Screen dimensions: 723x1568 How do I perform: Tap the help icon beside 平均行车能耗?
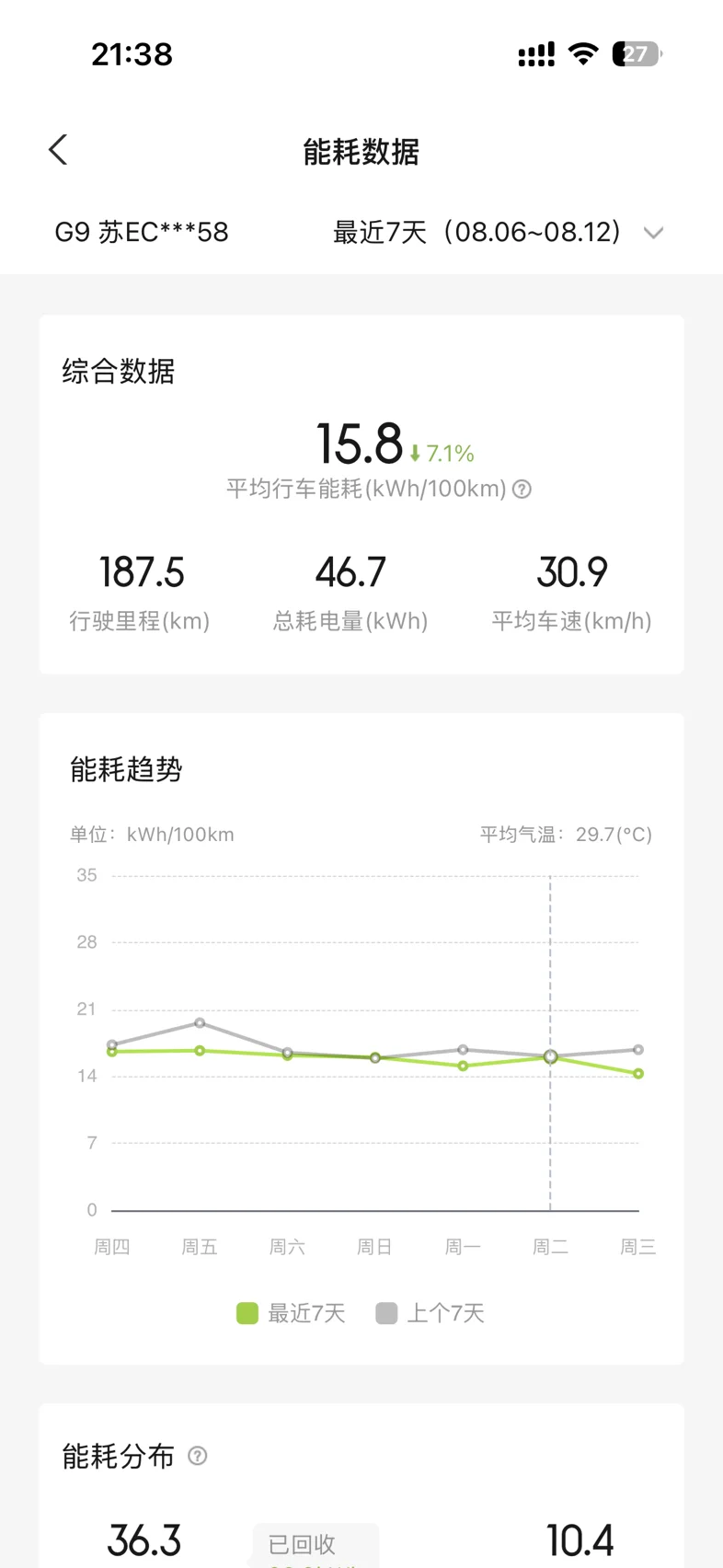(x=522, y=489)
